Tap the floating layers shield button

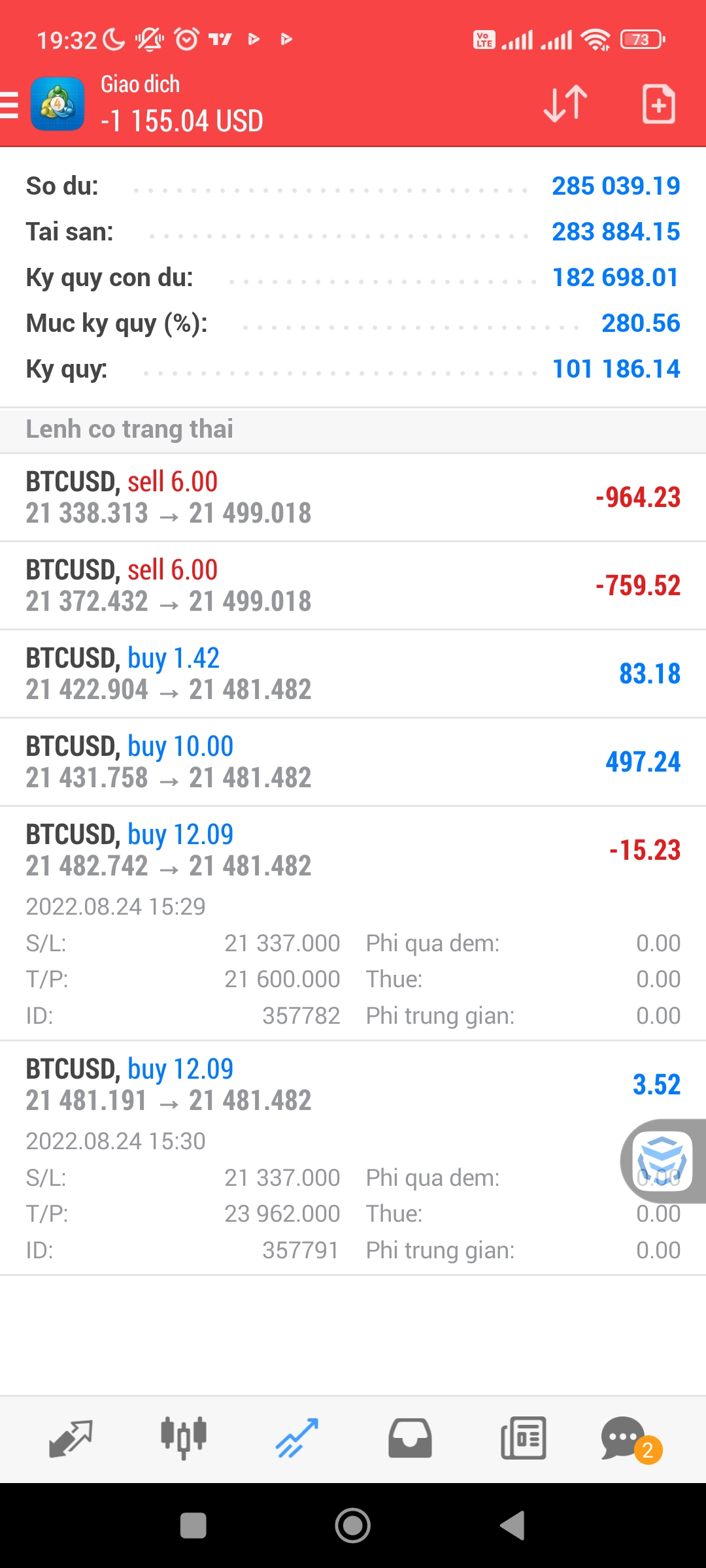663,1161
